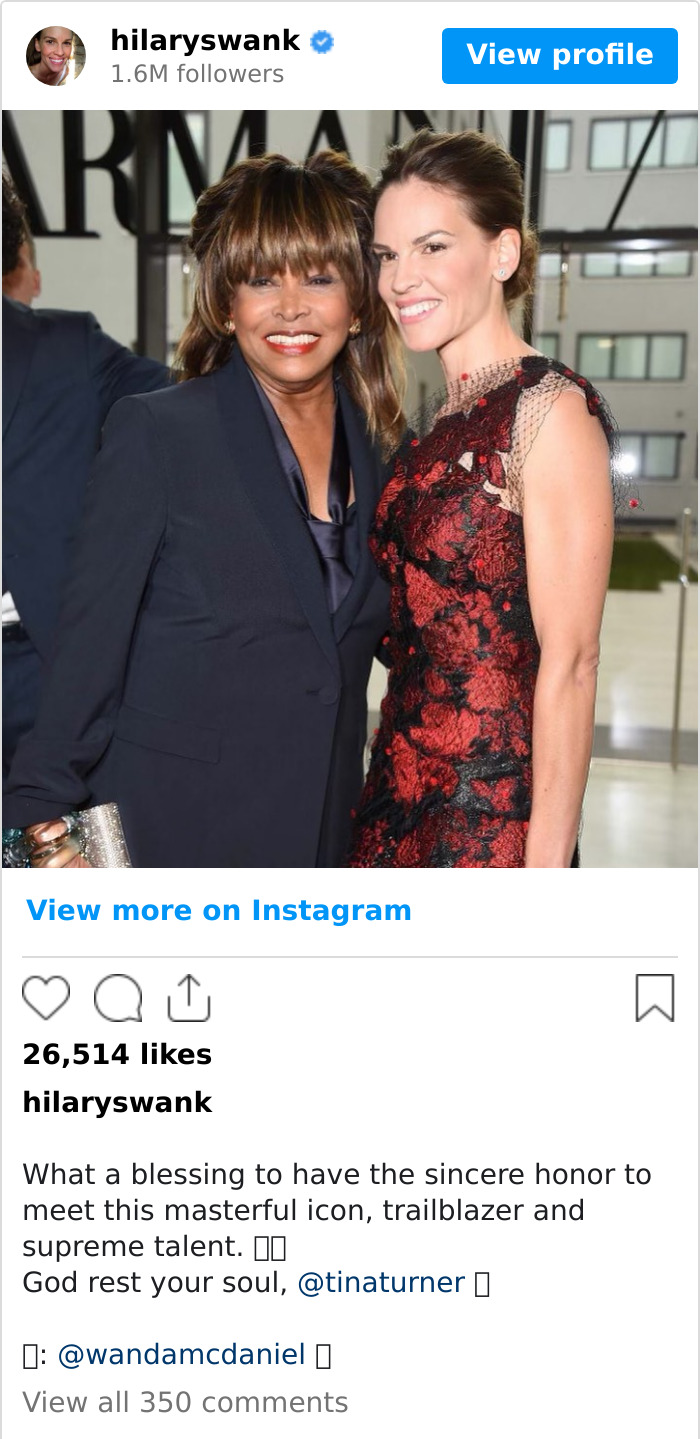View all 350 comments
The image size is (700, 1439).
tap(185, 1402)
